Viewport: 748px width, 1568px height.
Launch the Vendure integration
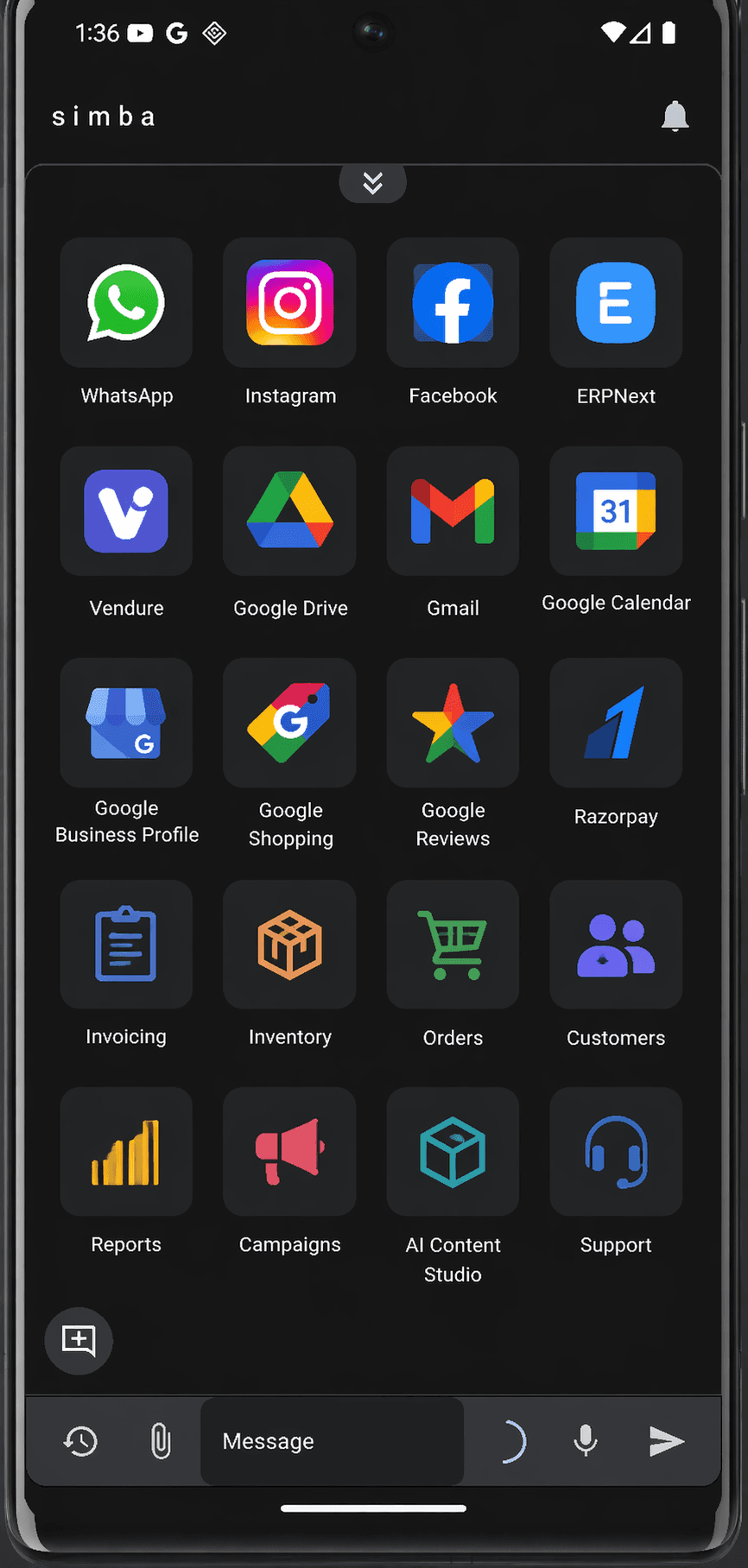click(x=126, y=510)
